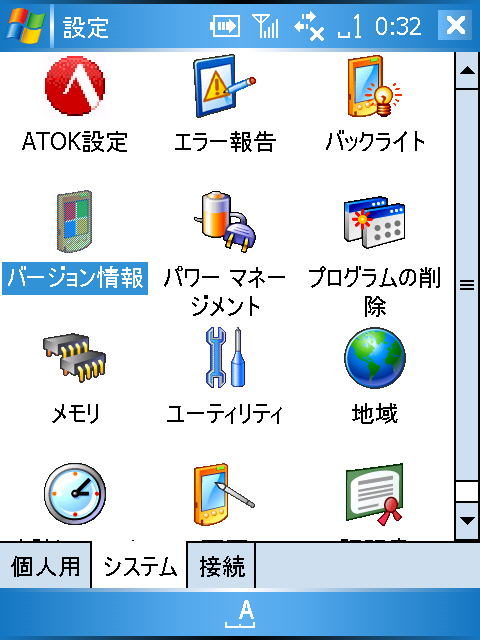Image resolution: width=480 pixels, height=640 pixels.
Task: Open パワー マネージメント power settings
Action: (x=225, y=253)
